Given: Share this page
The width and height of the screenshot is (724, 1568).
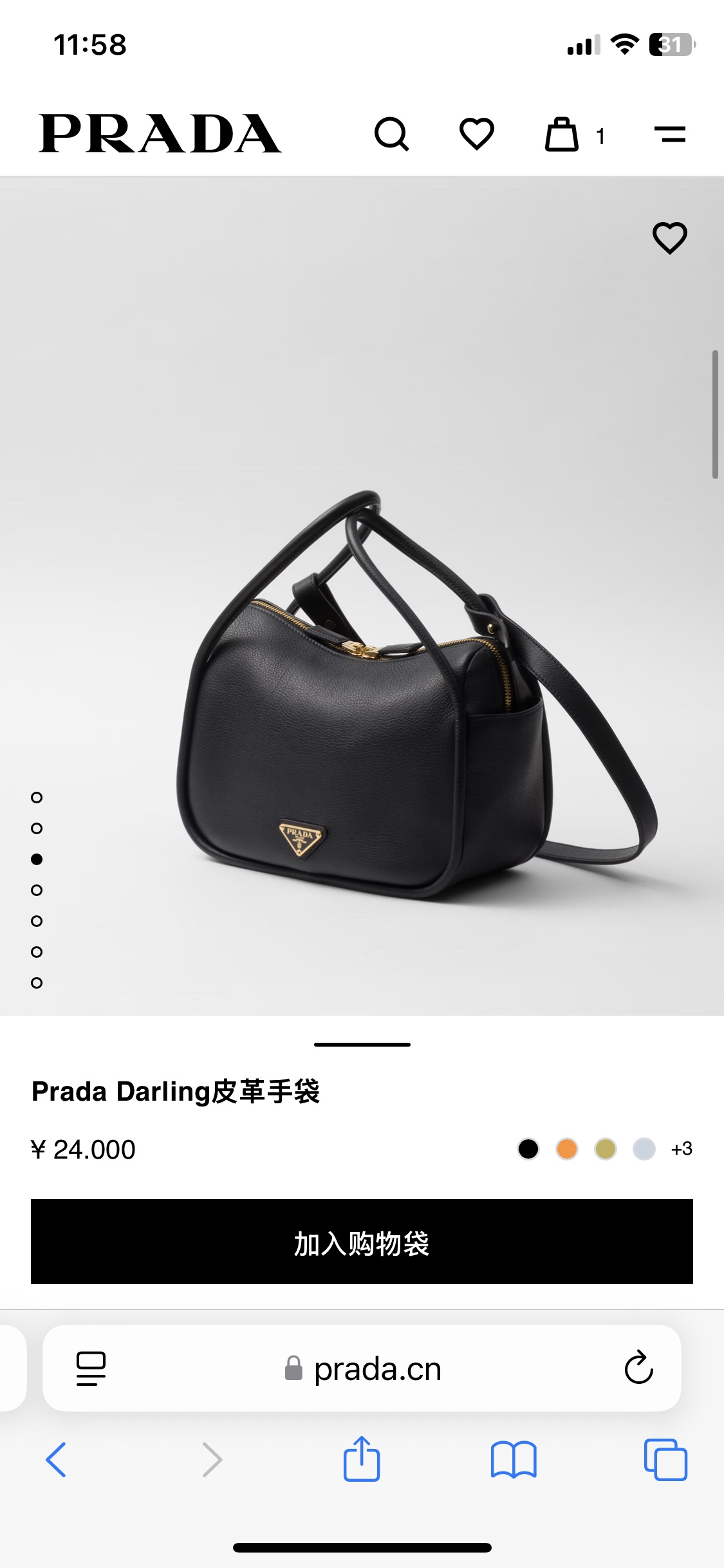Looking at the screenshot, I should (x=362, y=1459).
